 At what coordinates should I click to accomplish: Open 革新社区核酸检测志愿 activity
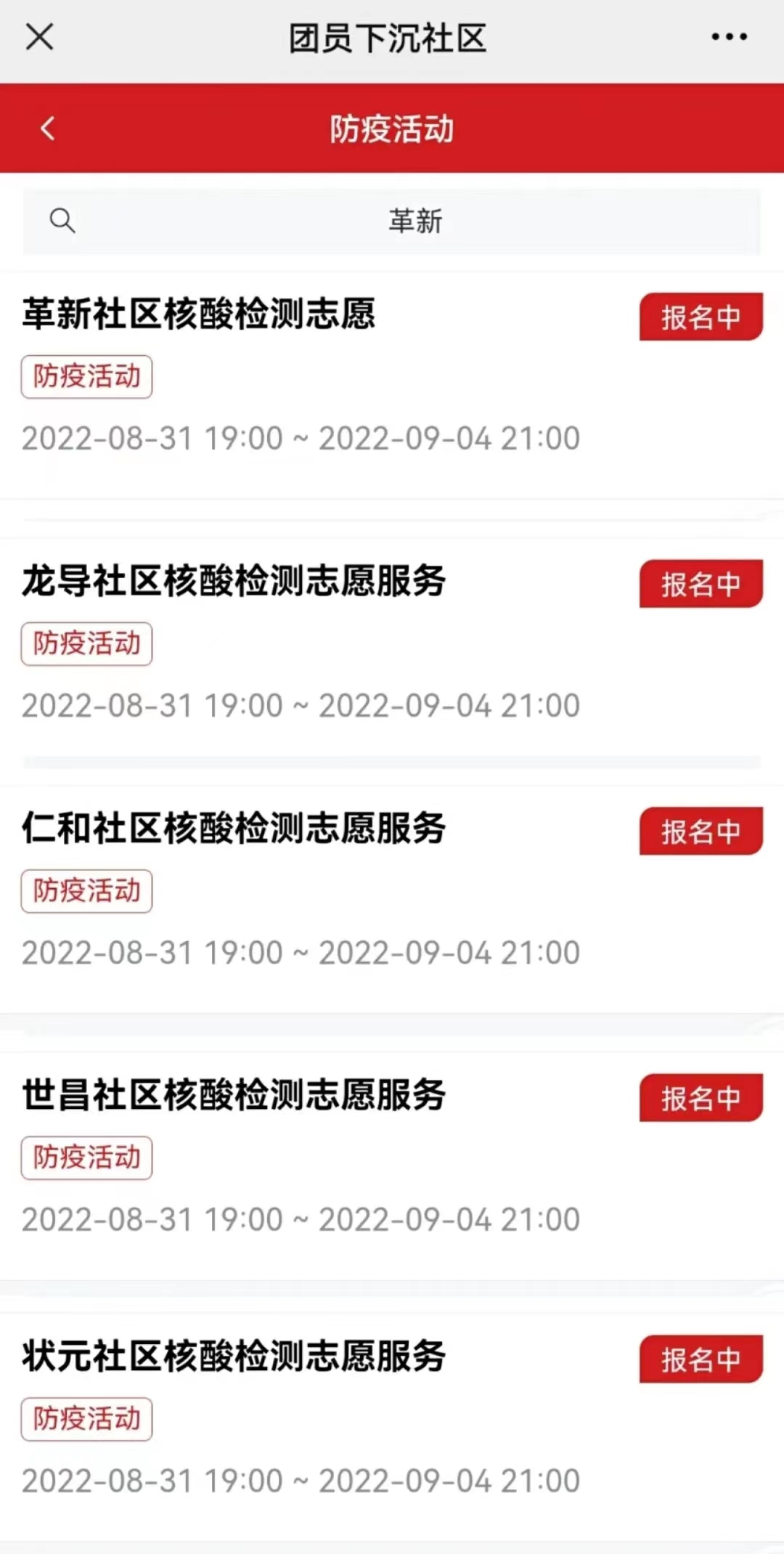point(199,314)
